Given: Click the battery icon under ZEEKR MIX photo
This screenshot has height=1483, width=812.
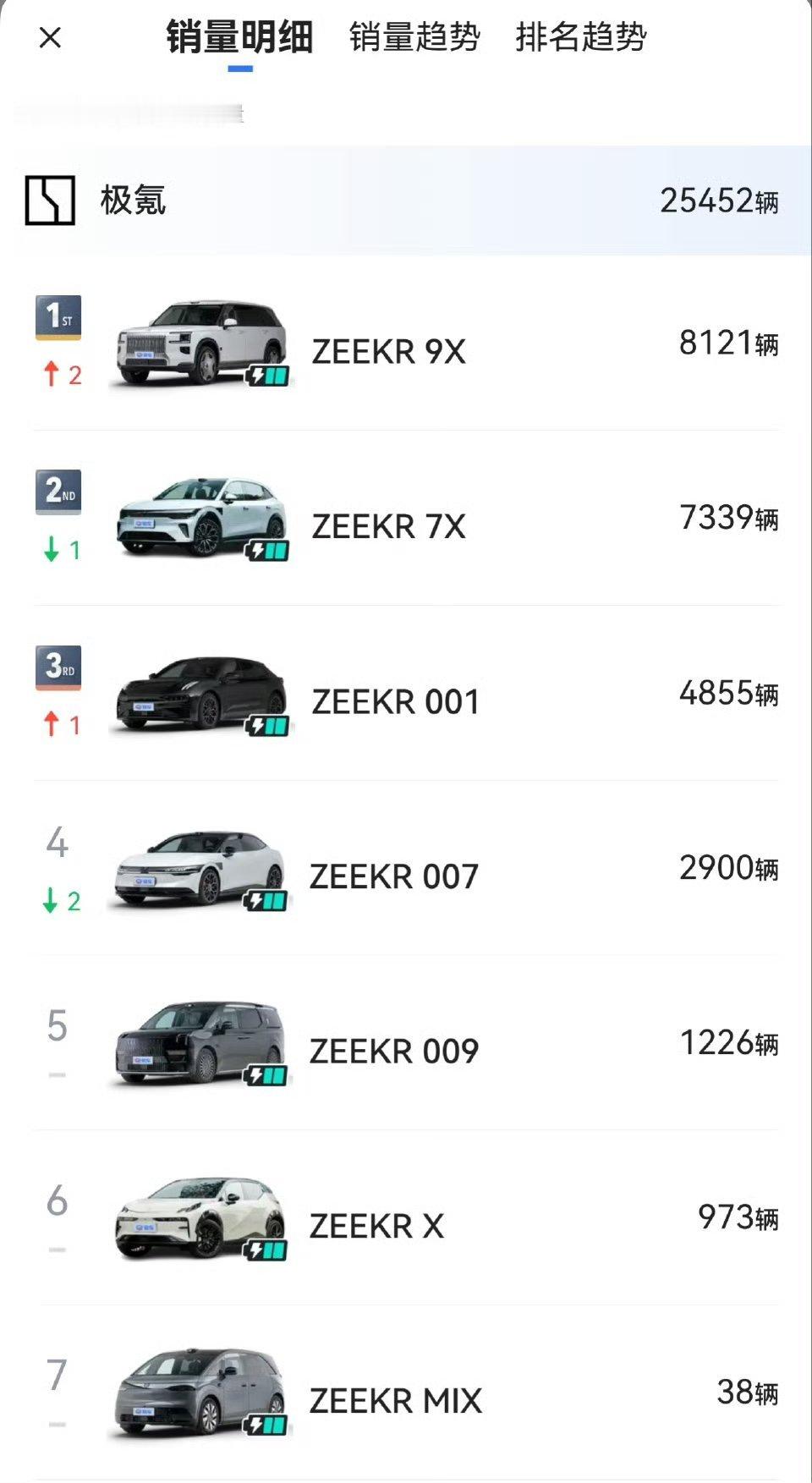Looking at the screenshot, I should click(266, 1425).
